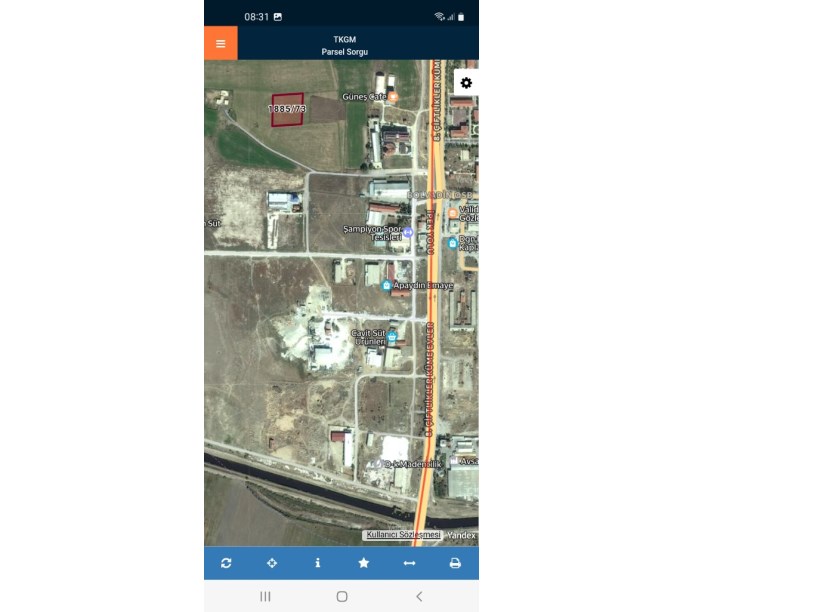Open Kullanıcı Sözleşmesi link
The width and height of the screenshot is (816, 612).
(x=403, y=535)
